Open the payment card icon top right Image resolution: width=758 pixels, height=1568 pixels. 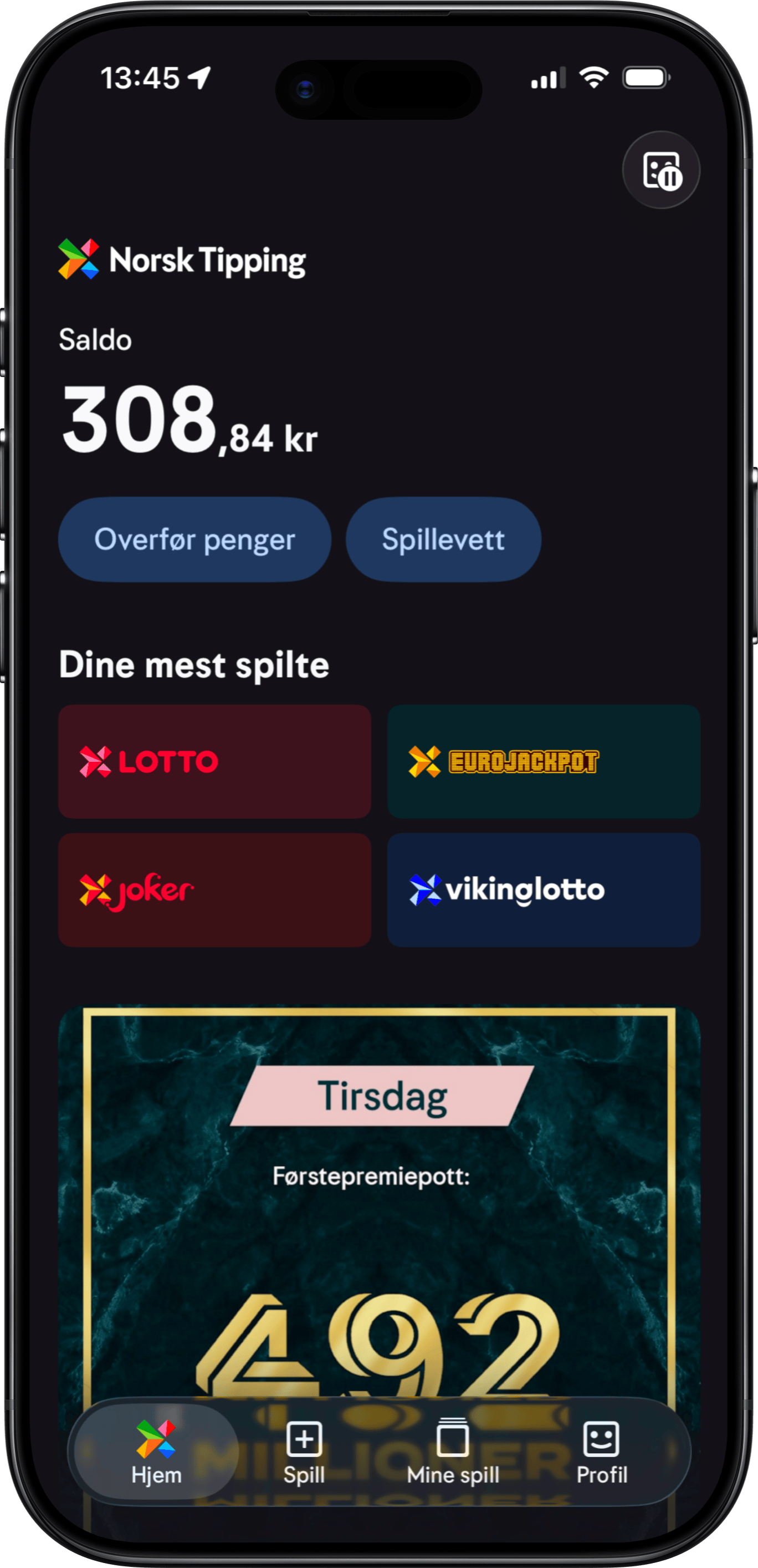pyautogui.click(x=660, y=170)
